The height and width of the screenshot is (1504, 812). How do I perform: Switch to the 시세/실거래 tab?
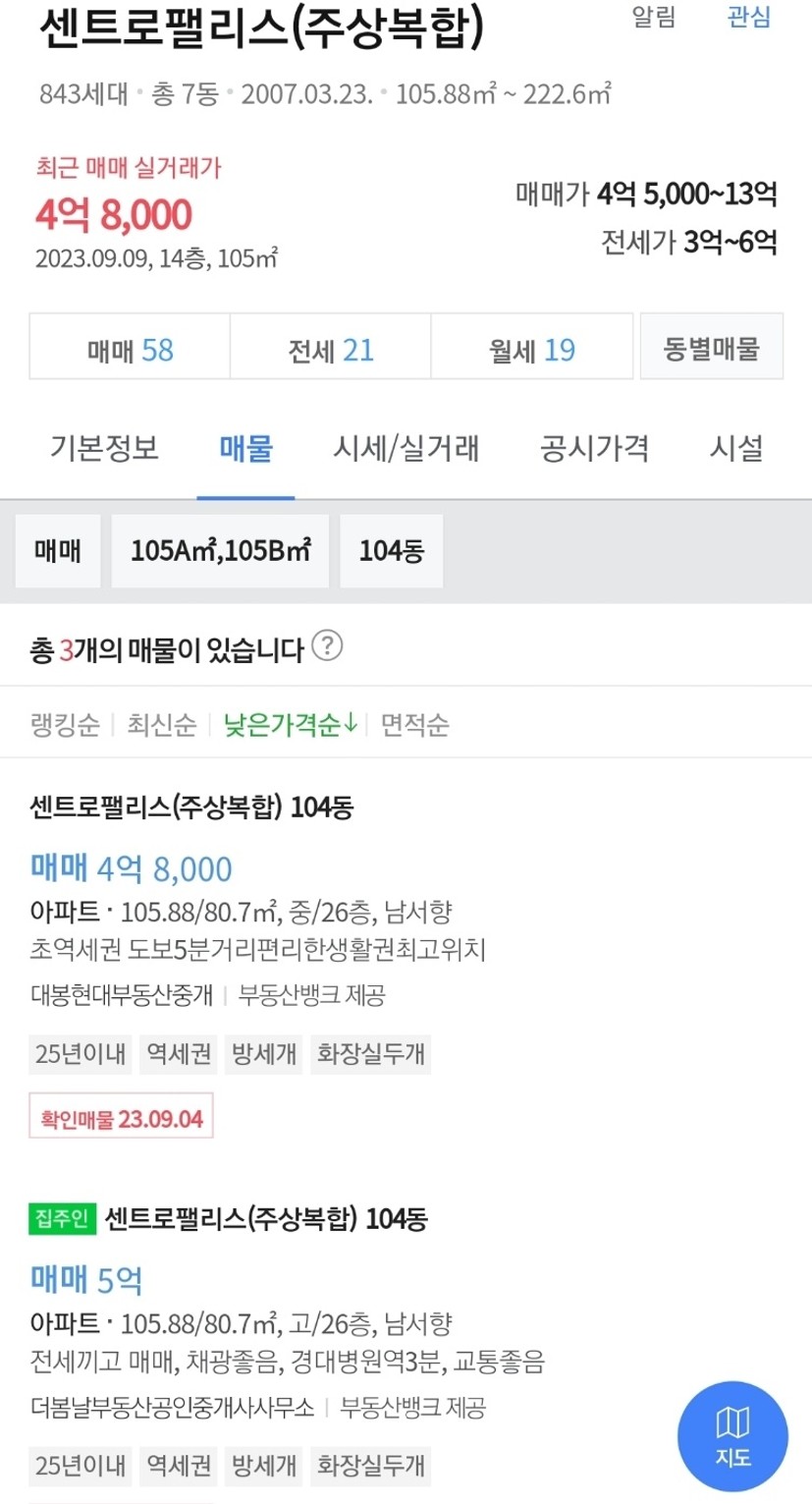pos(406,449)
